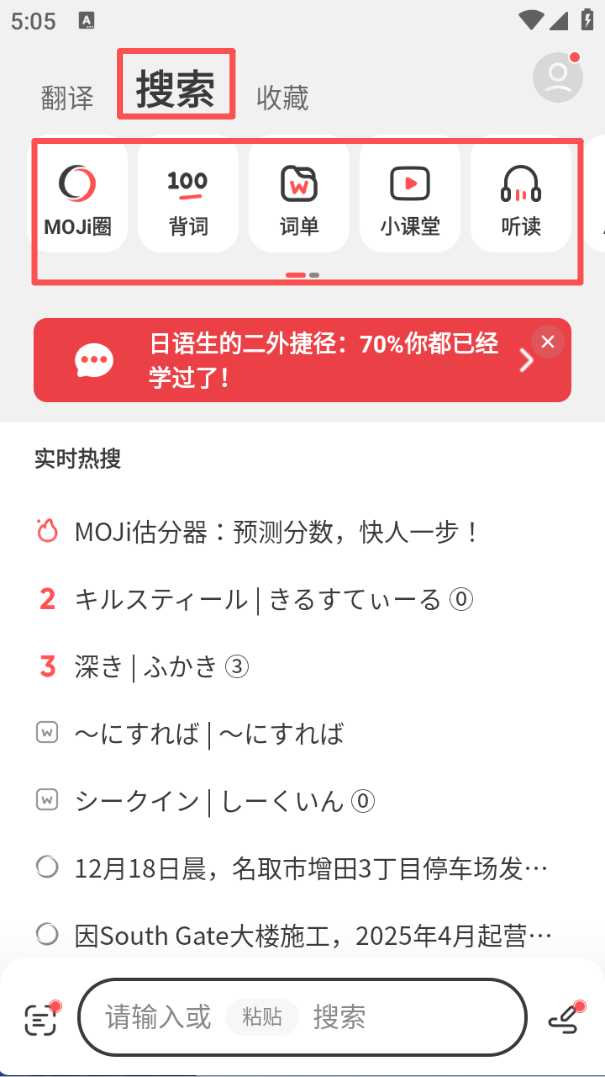
Task: Open the 小课堂 shortcut
Action: 410,197
